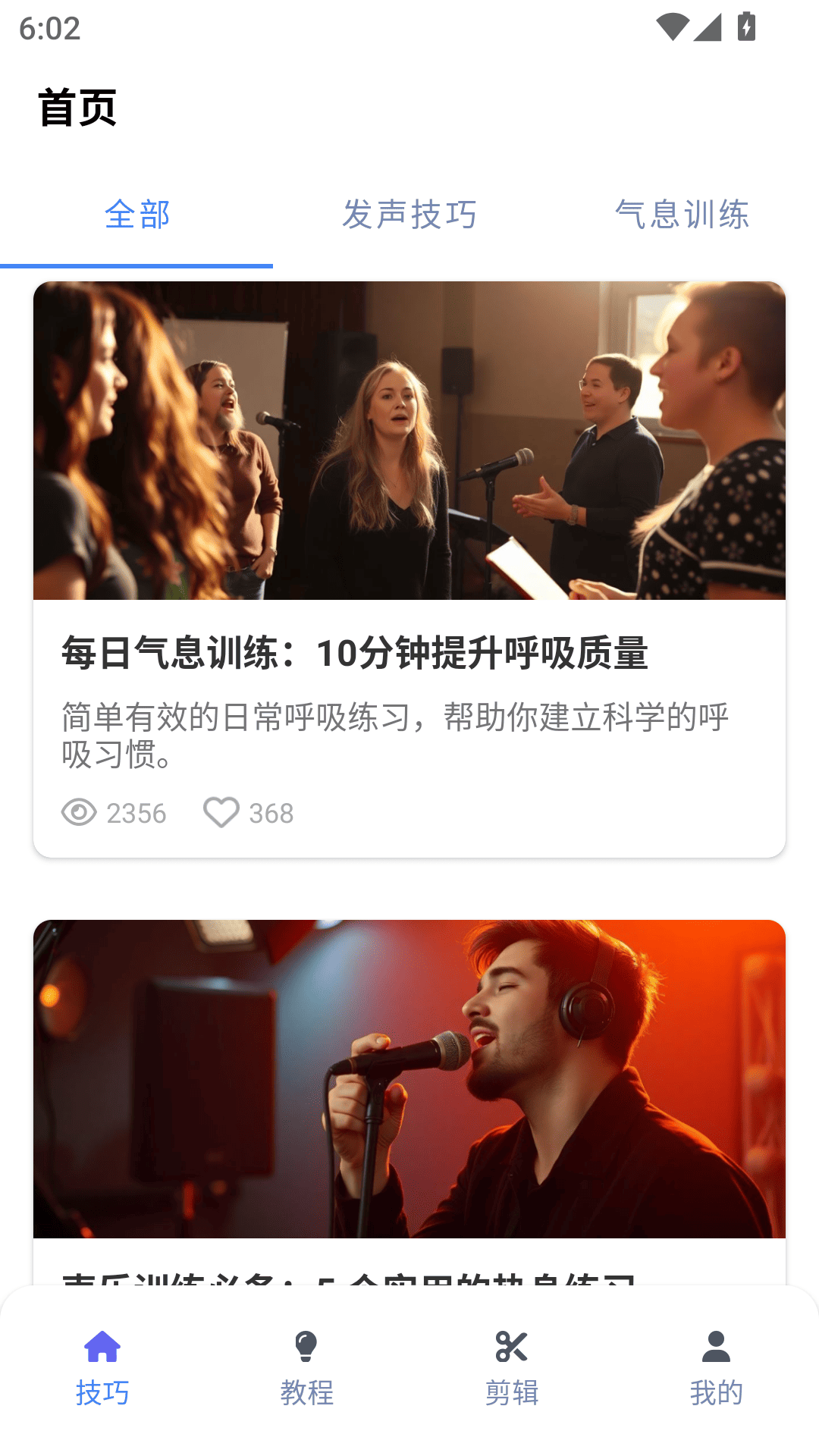
Task: Switch to the 全部 tab
Action: [x=136, y=215]
